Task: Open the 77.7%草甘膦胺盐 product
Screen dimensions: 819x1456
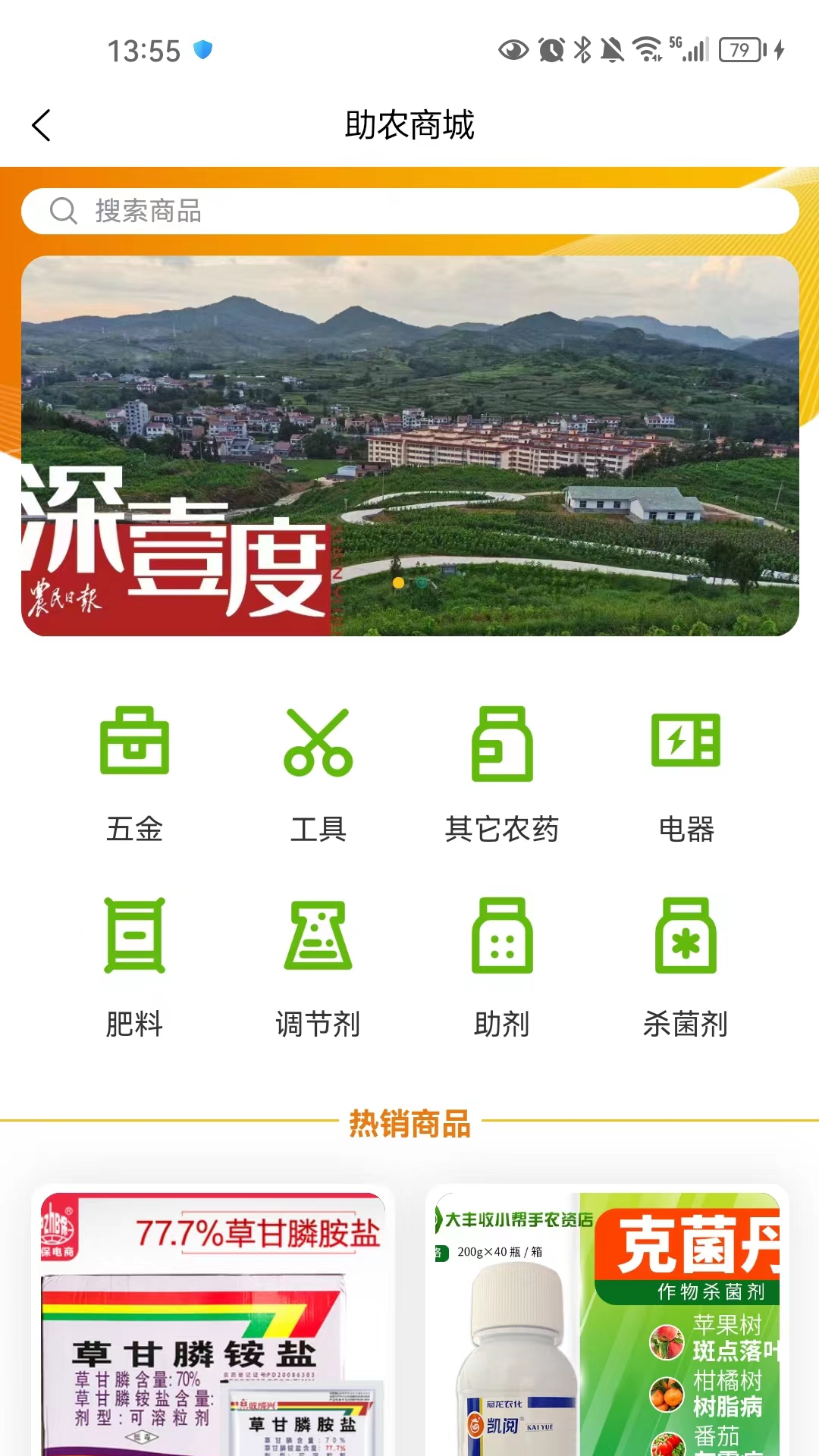Action: [x=208, y=1327]
